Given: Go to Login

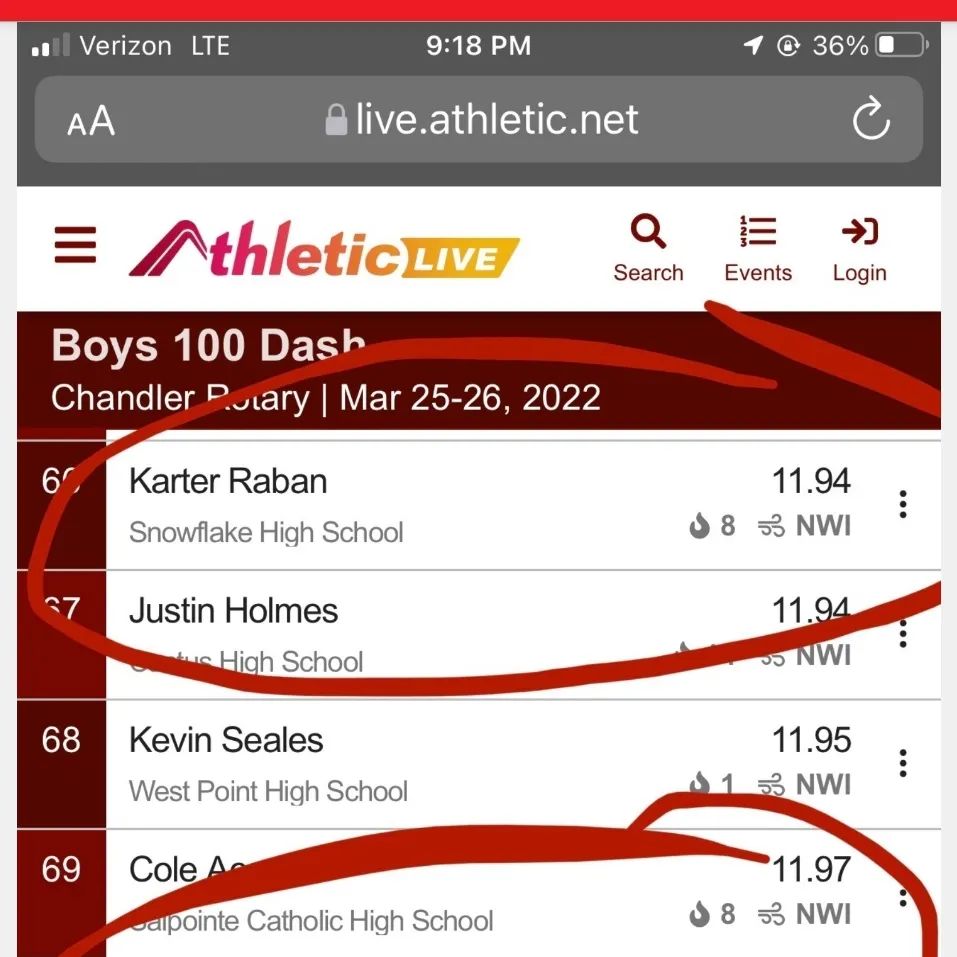Looking at the screenshot, I should tap(859, 249).
